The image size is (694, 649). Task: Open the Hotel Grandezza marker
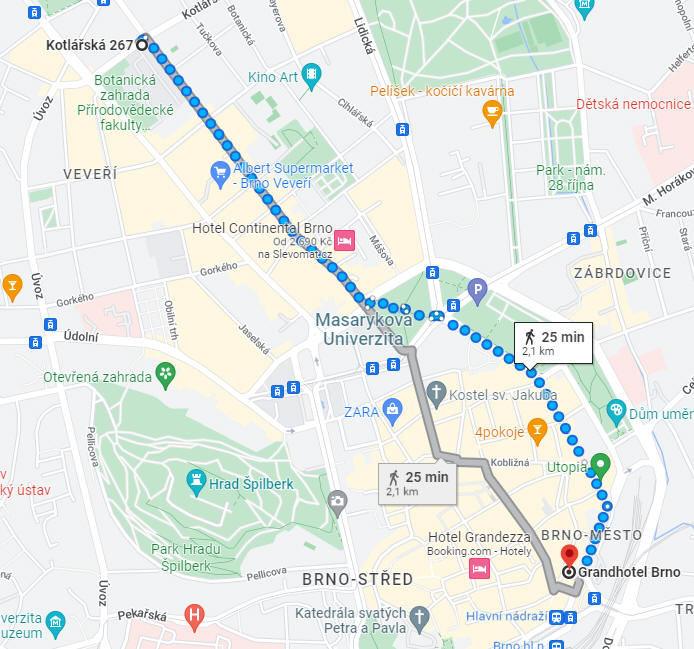(478, 568)
